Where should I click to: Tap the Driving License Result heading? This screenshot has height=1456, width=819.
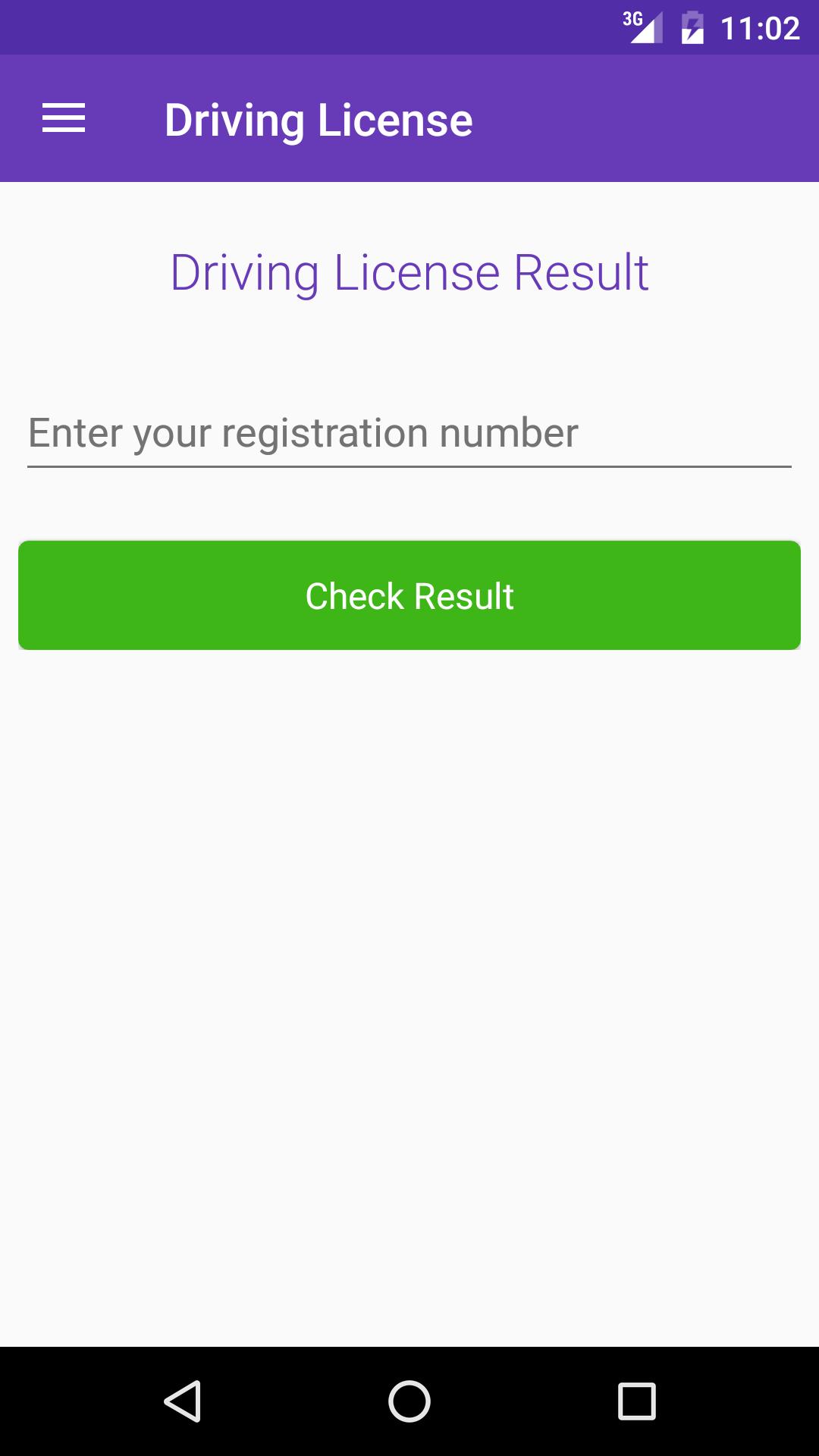[x=409, y=273]
